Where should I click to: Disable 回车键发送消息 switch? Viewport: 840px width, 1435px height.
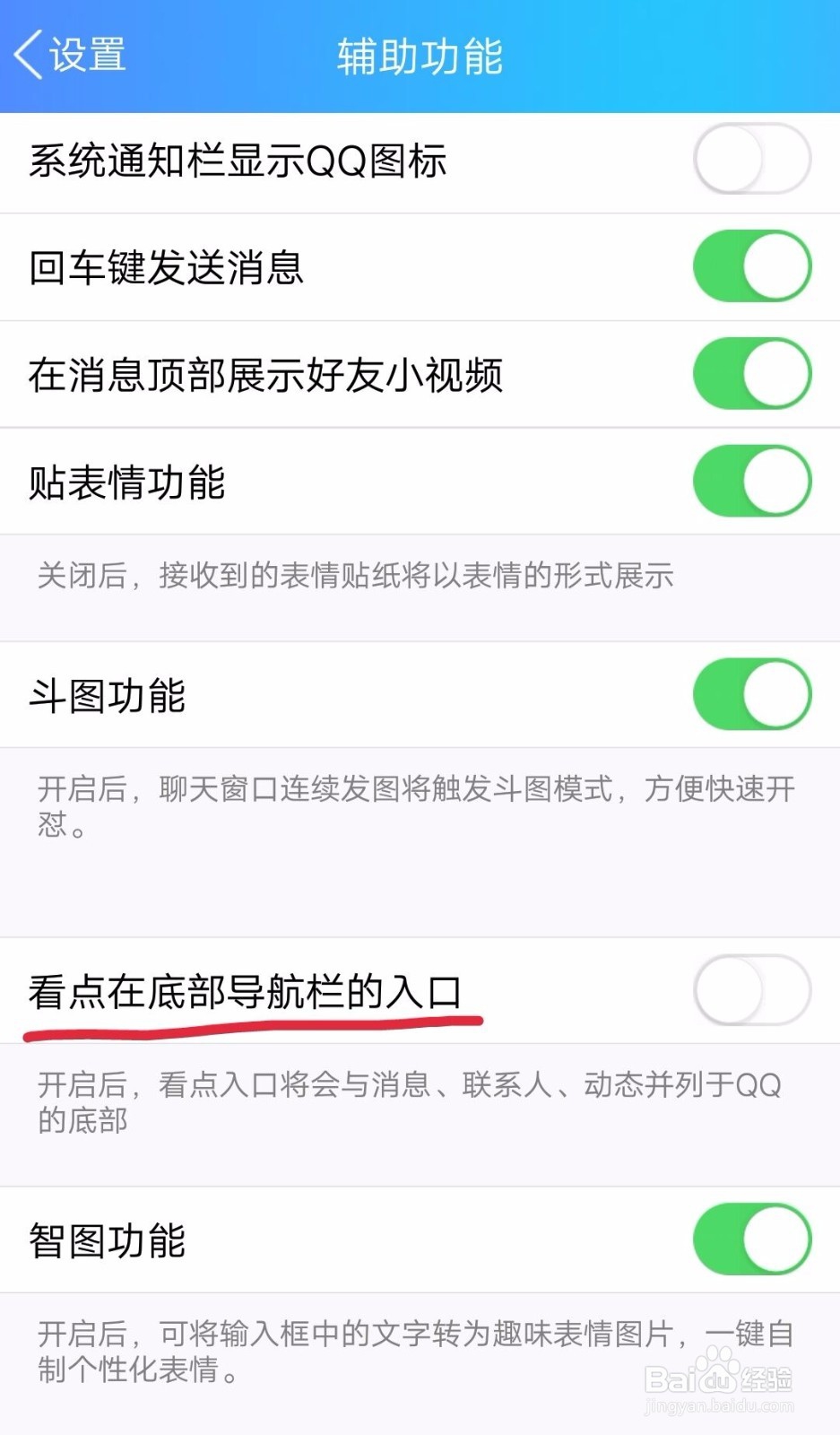coord(751,266)
